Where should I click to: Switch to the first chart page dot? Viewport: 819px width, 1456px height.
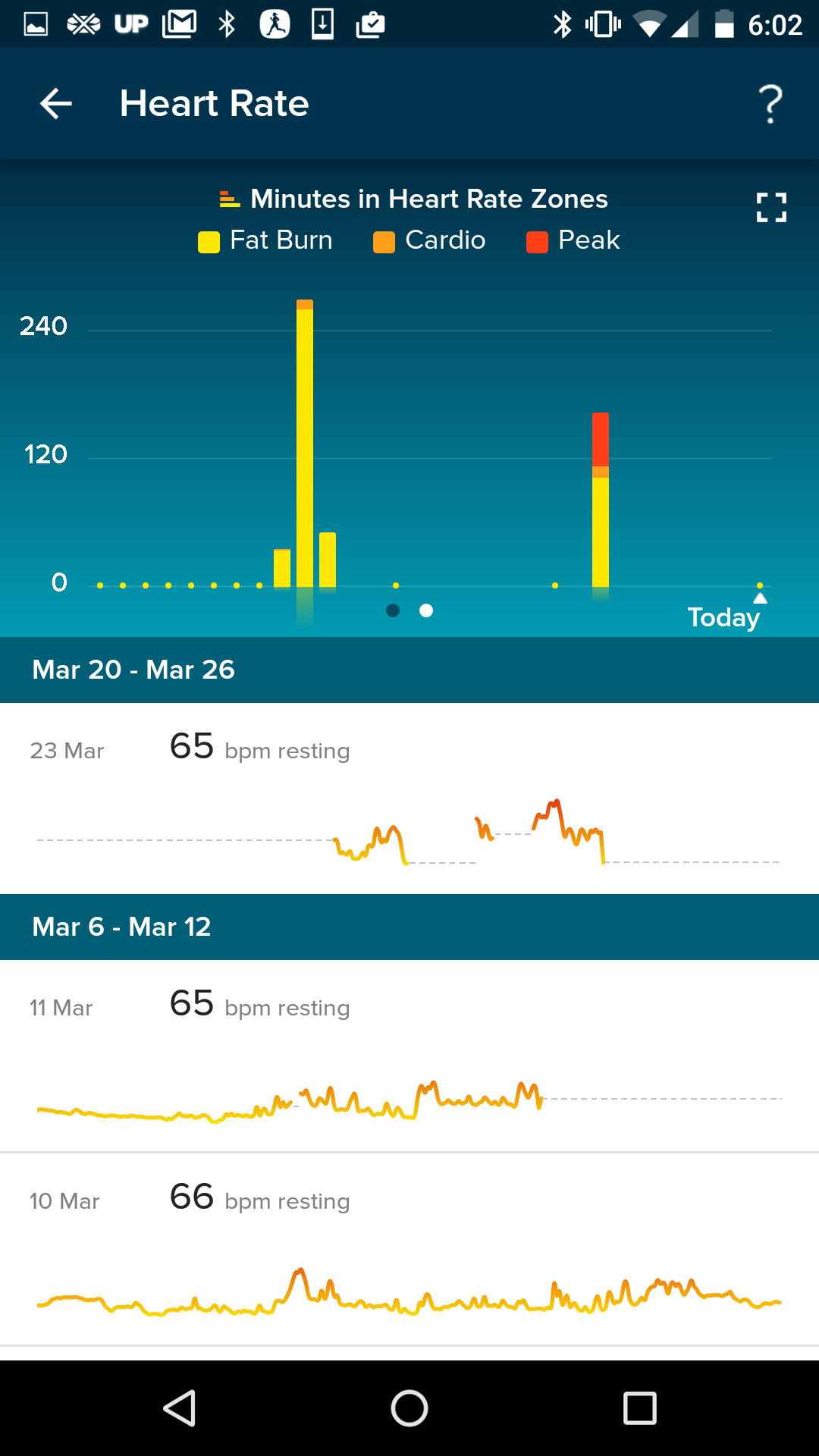(x=393, y=610)
